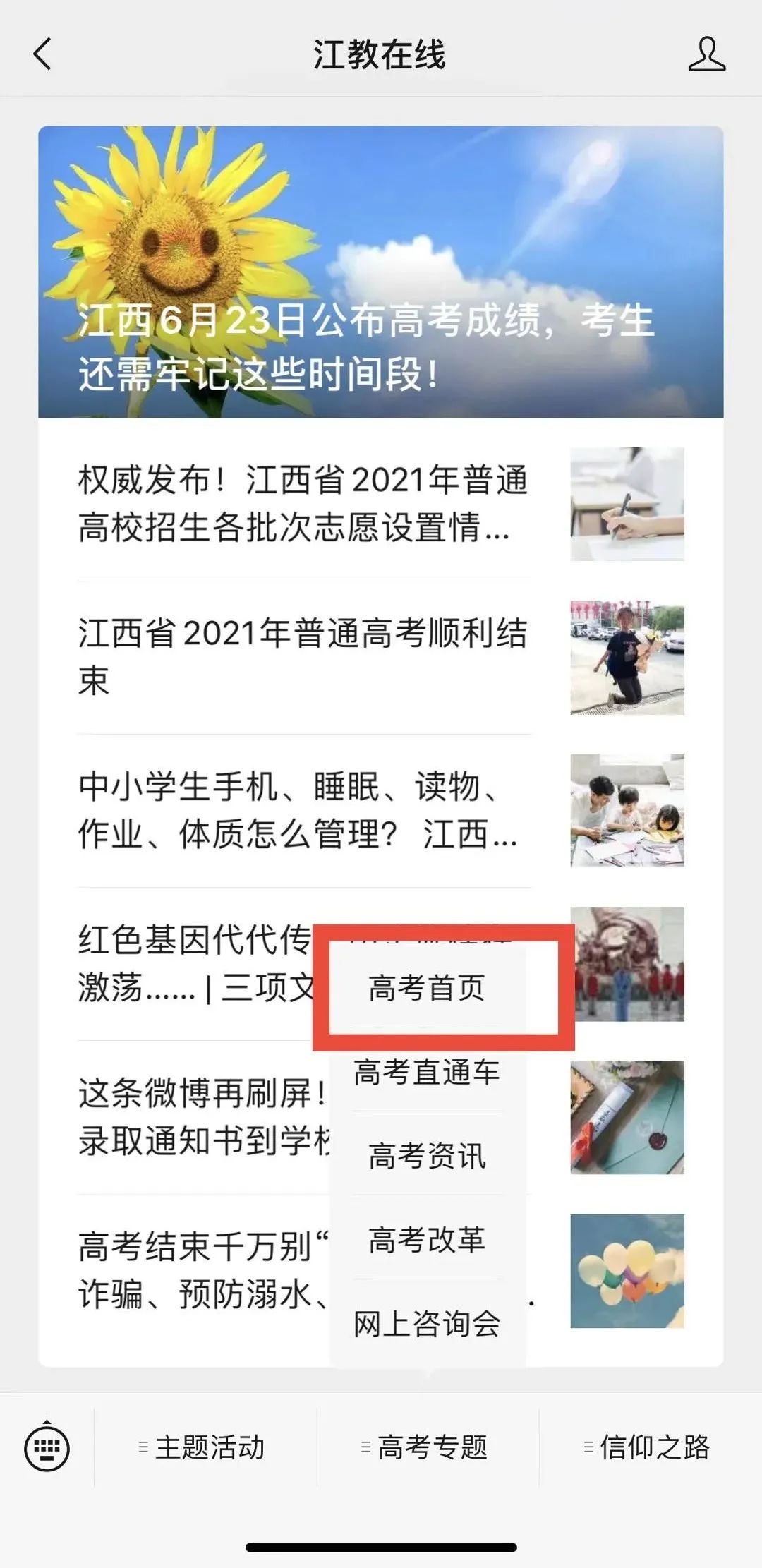The image size is (762, 1568).
Task: Open article 江西省2021年普通高考顺利结束
Action: pyautogui.click(x=303, y=656)
